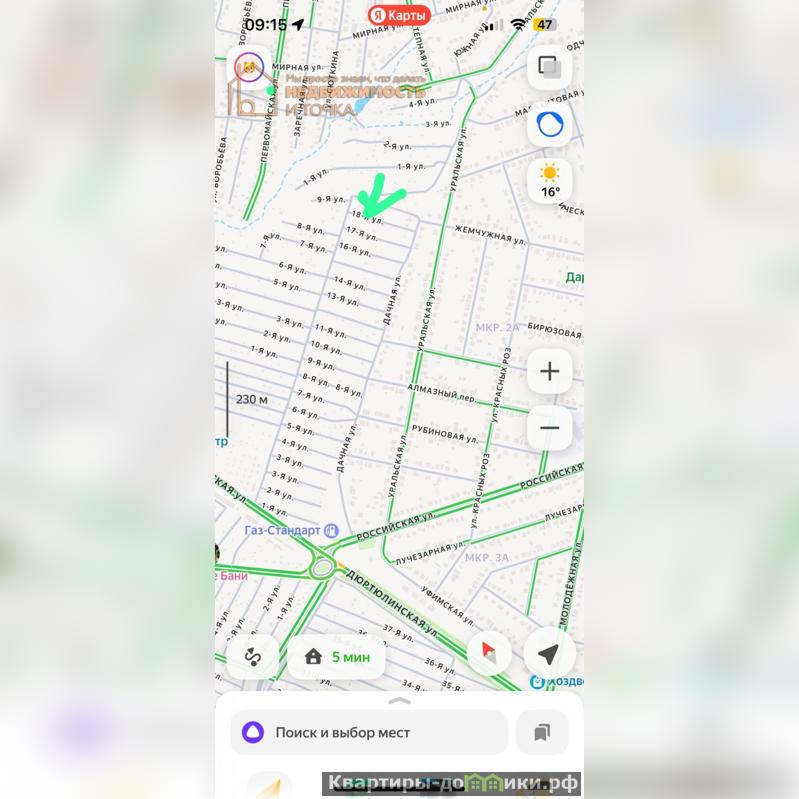Viewport: 799px width, 799px height.
Task: Tap the home 5 мин route chip
Action: [x=337, y=656]
